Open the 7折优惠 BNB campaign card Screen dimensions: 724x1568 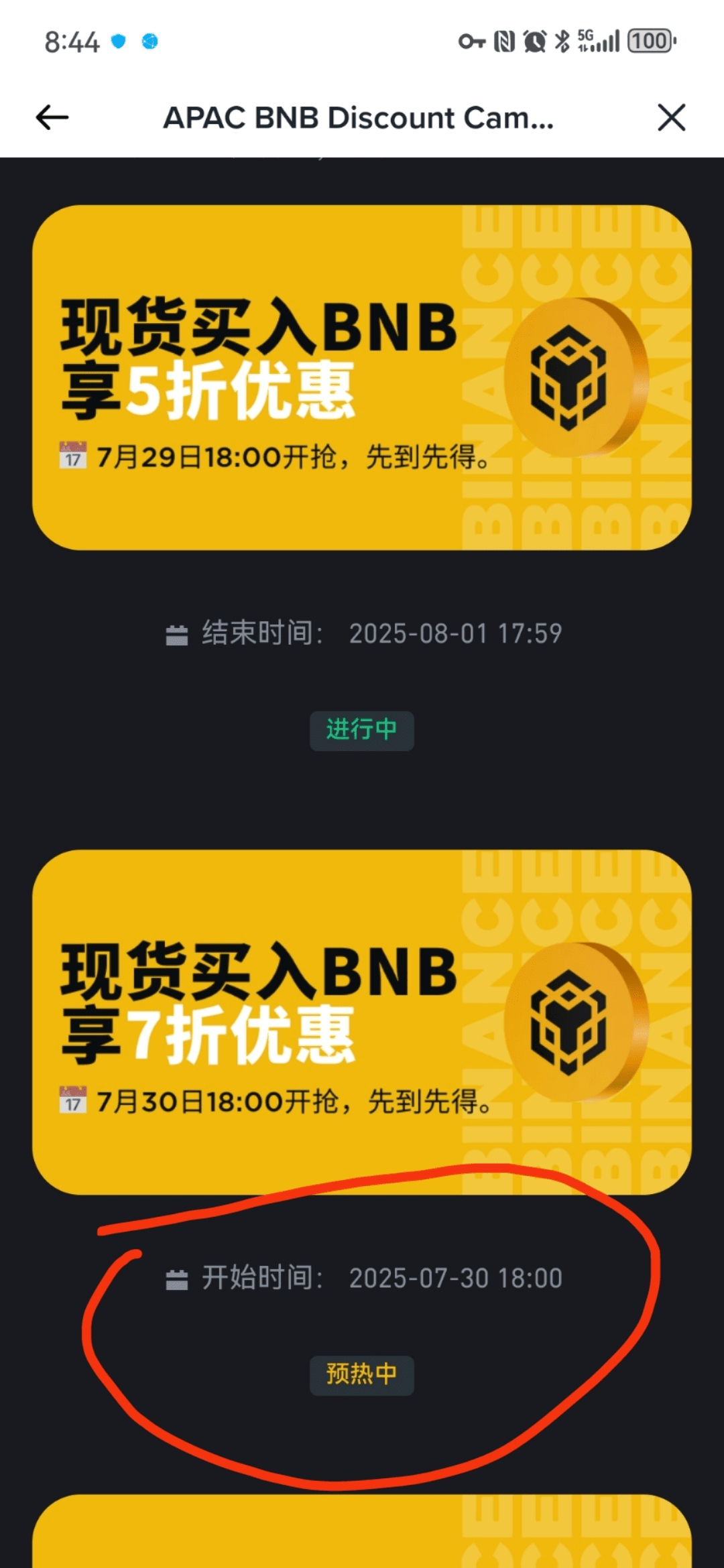[x=362, y=1022]
